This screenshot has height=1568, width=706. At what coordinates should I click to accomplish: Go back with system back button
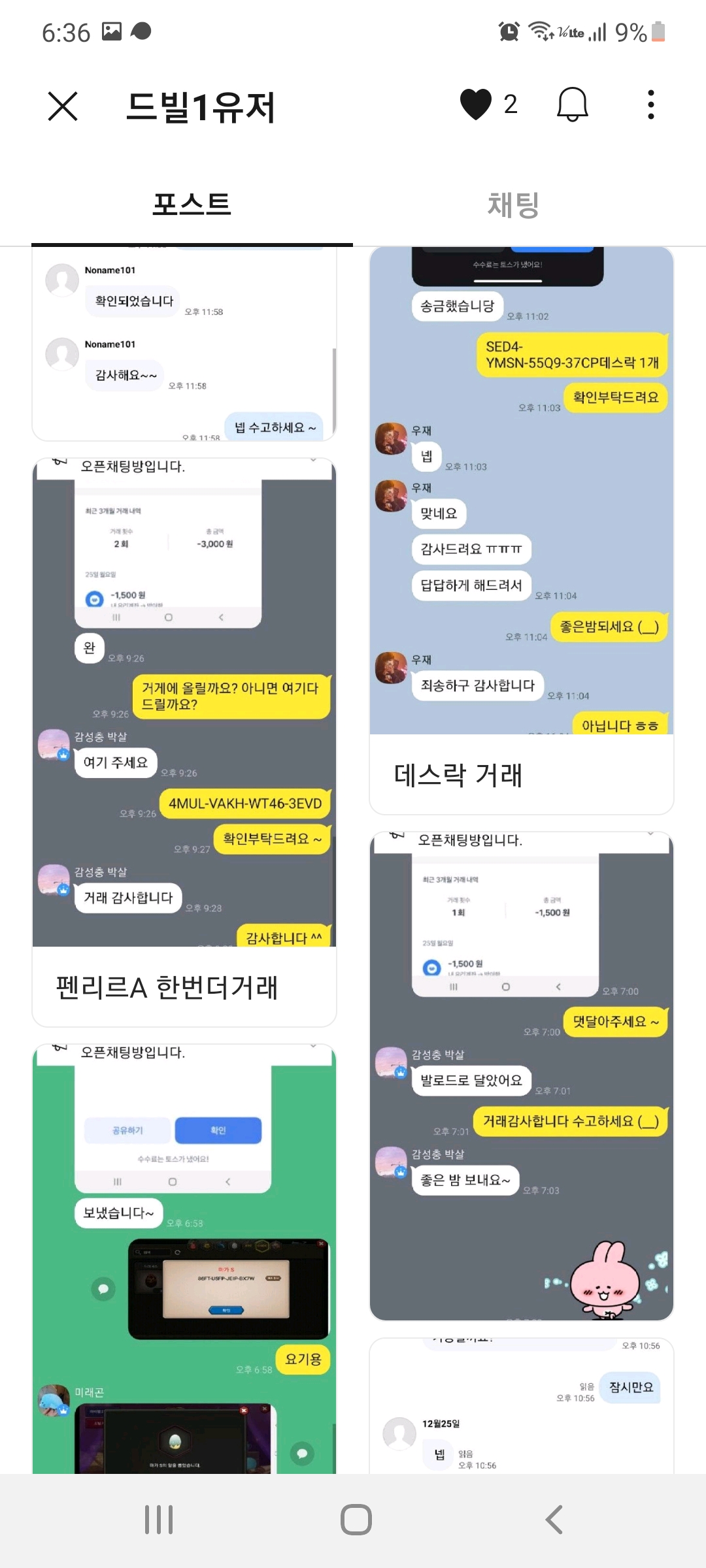(x=554, y=1519)
